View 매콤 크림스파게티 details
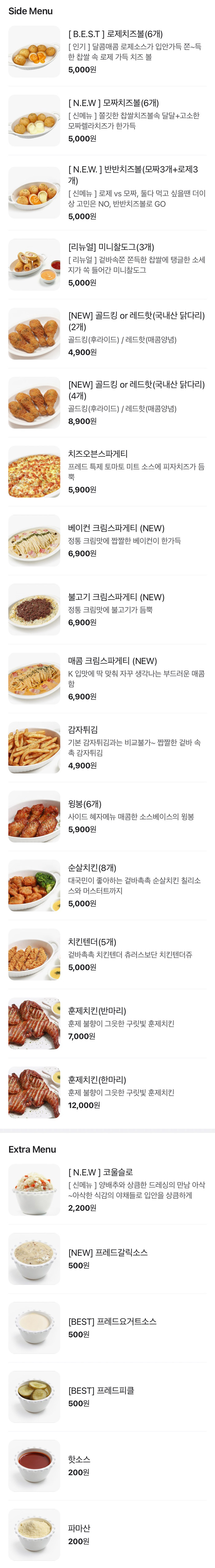 click(113, 660)
